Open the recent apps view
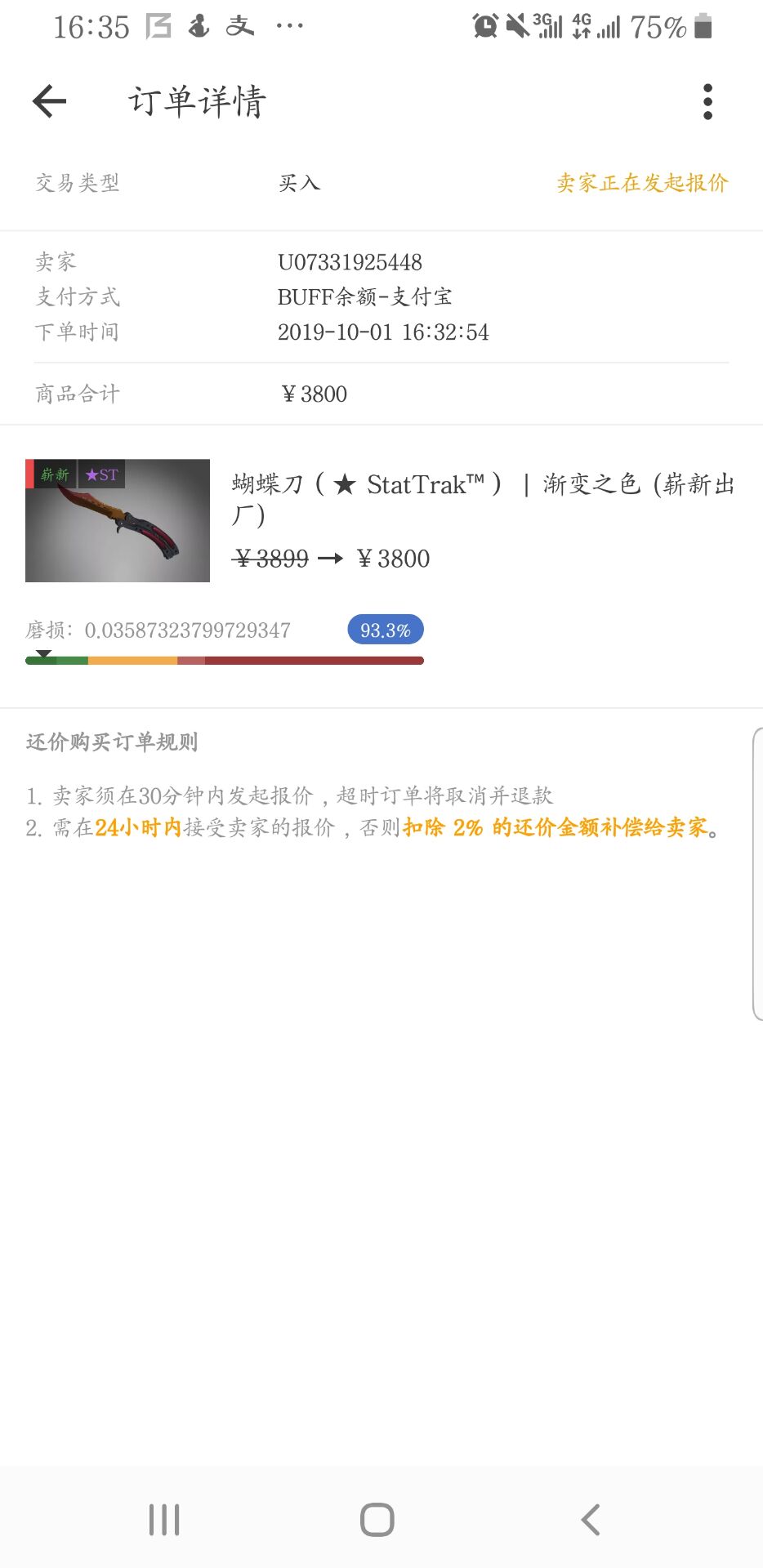The height and width of the screenshot is (1568, 763). [x=164, y=1520]
